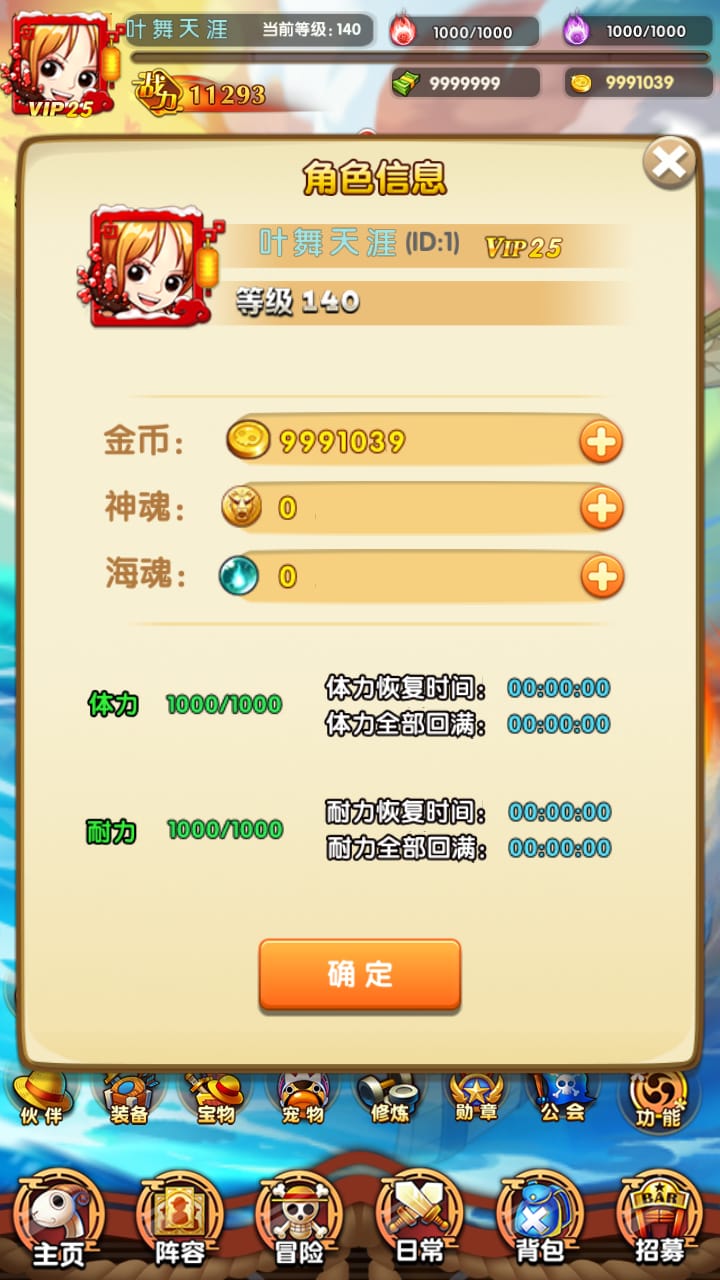Viewport: 720px width, 1280px height.
Task: Add 神魂 with the plus button
Action: point(601,509)
